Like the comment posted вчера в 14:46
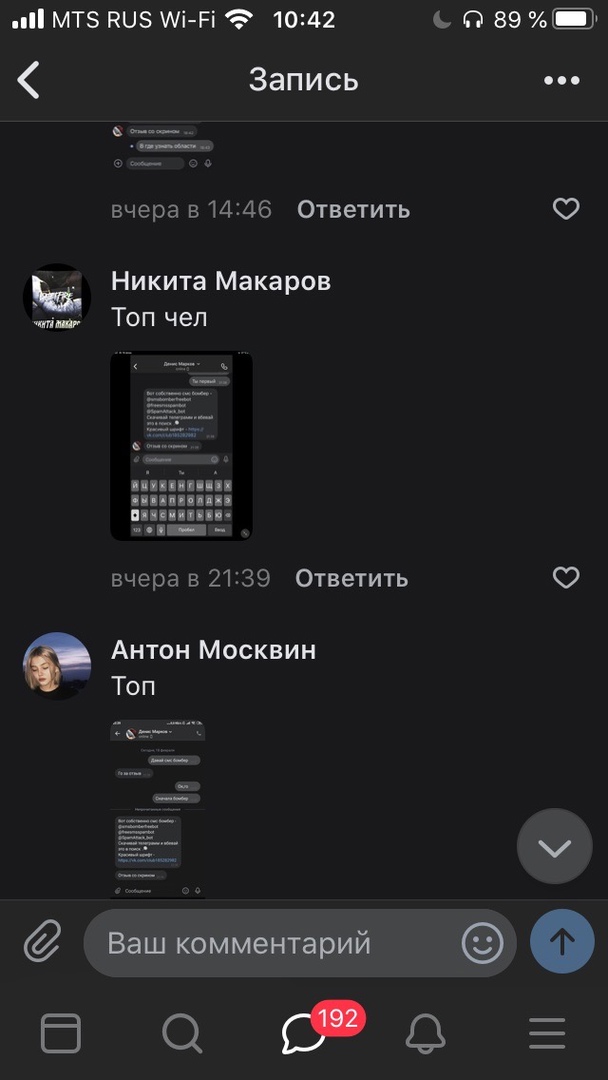 tap(566, 209)
